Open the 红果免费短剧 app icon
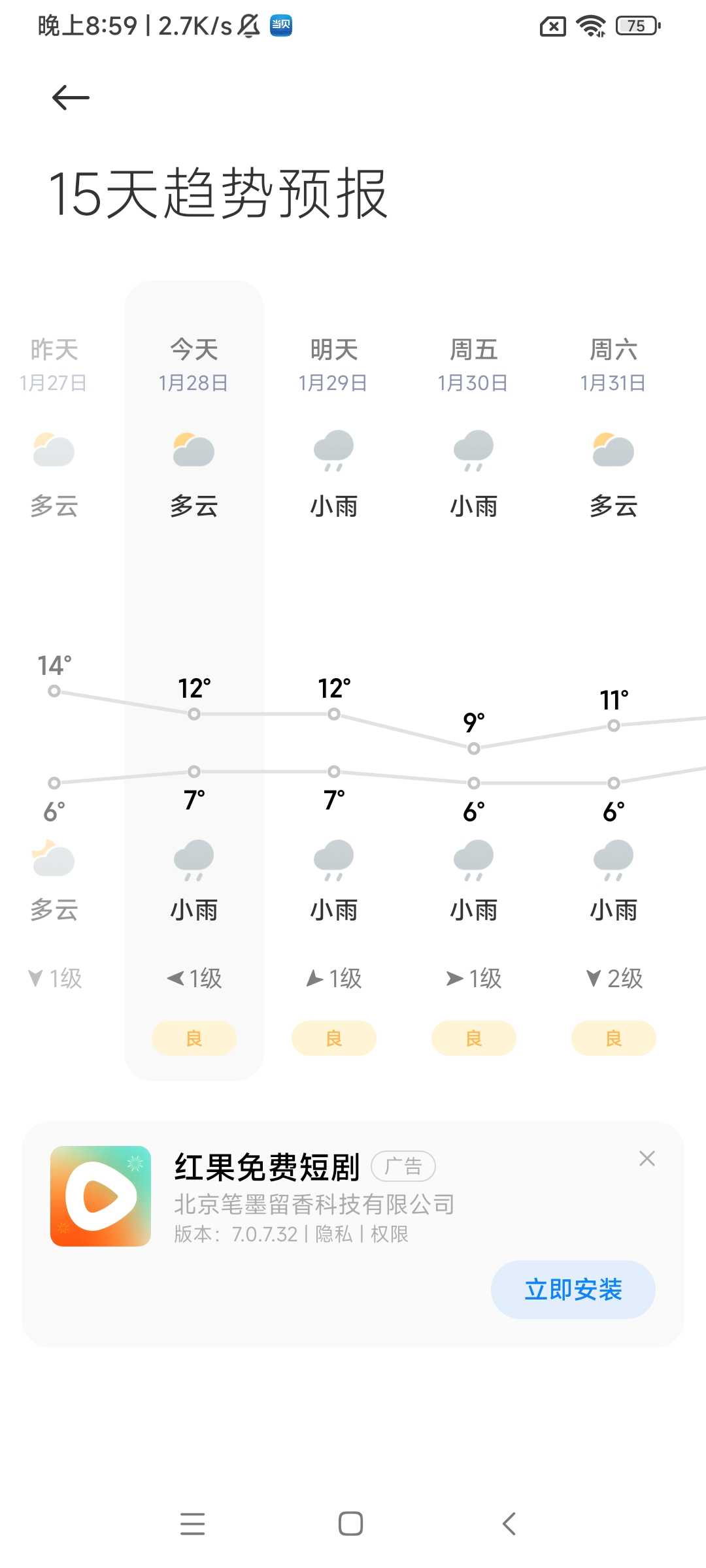Viewport: 706px width, 1568px height. pos(101,1196)
